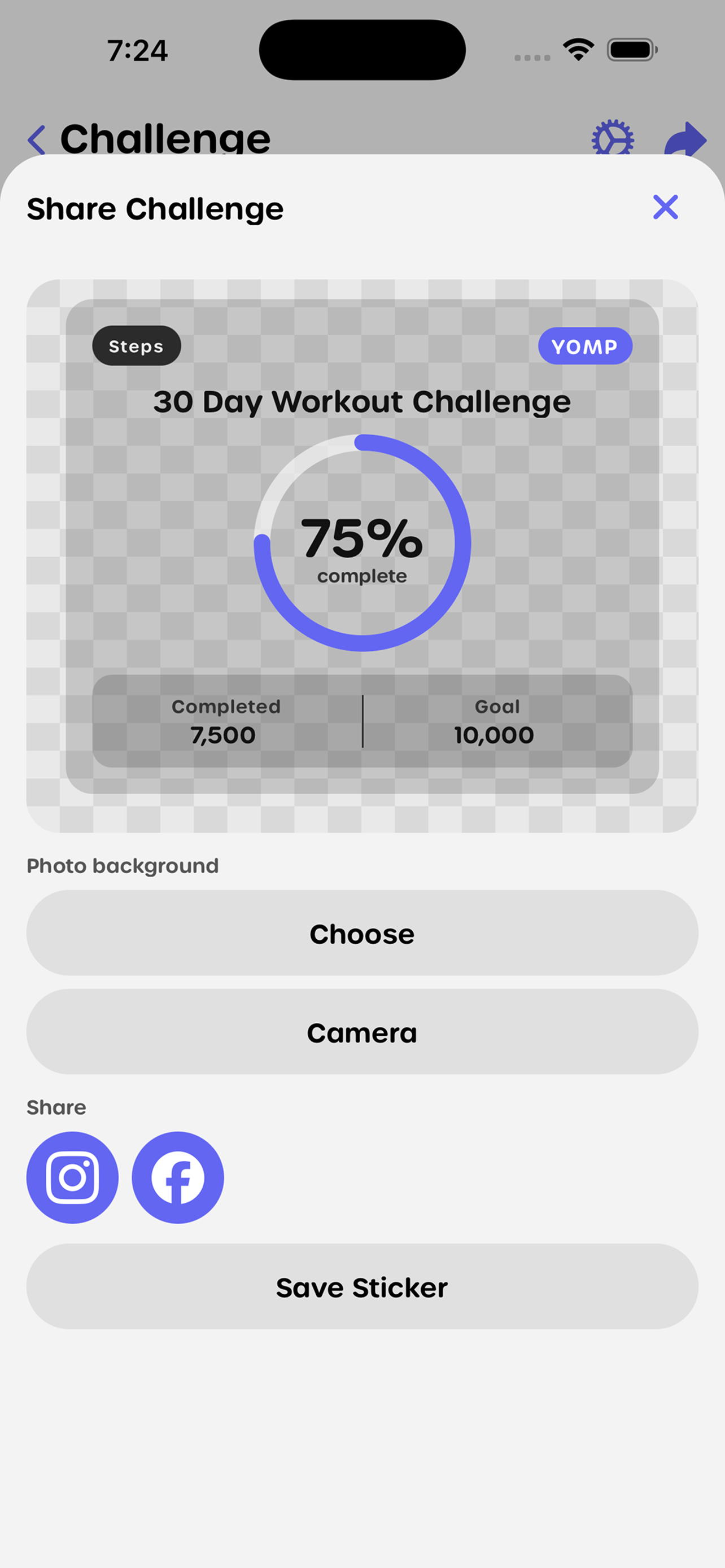This screenshot has height=1568, width=725.
Task: Tap the Completed 7,500 stat
Action: pos(226,721)
